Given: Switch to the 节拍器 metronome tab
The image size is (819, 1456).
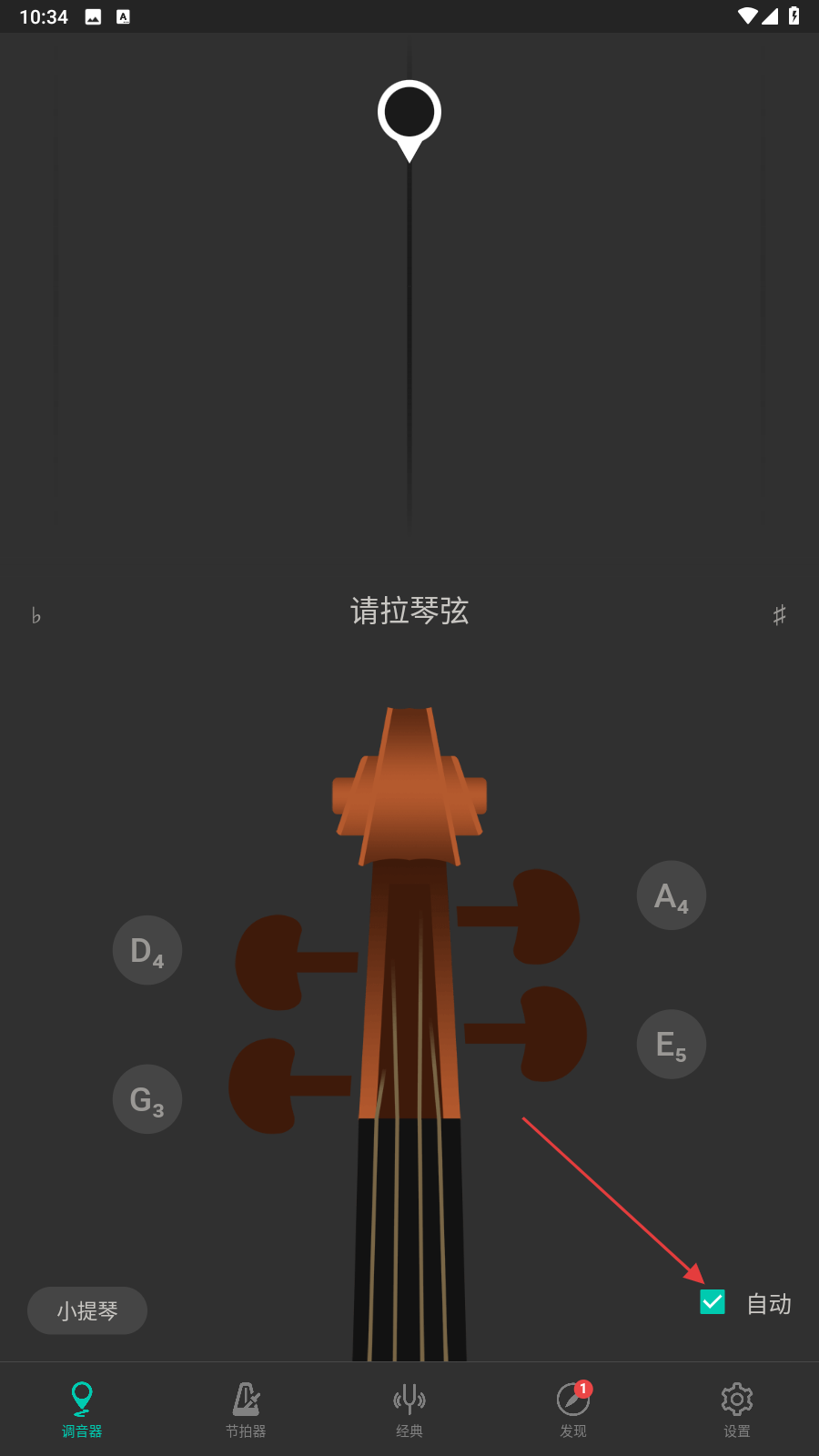Looking at the screenshot, I should (246, 1409).
